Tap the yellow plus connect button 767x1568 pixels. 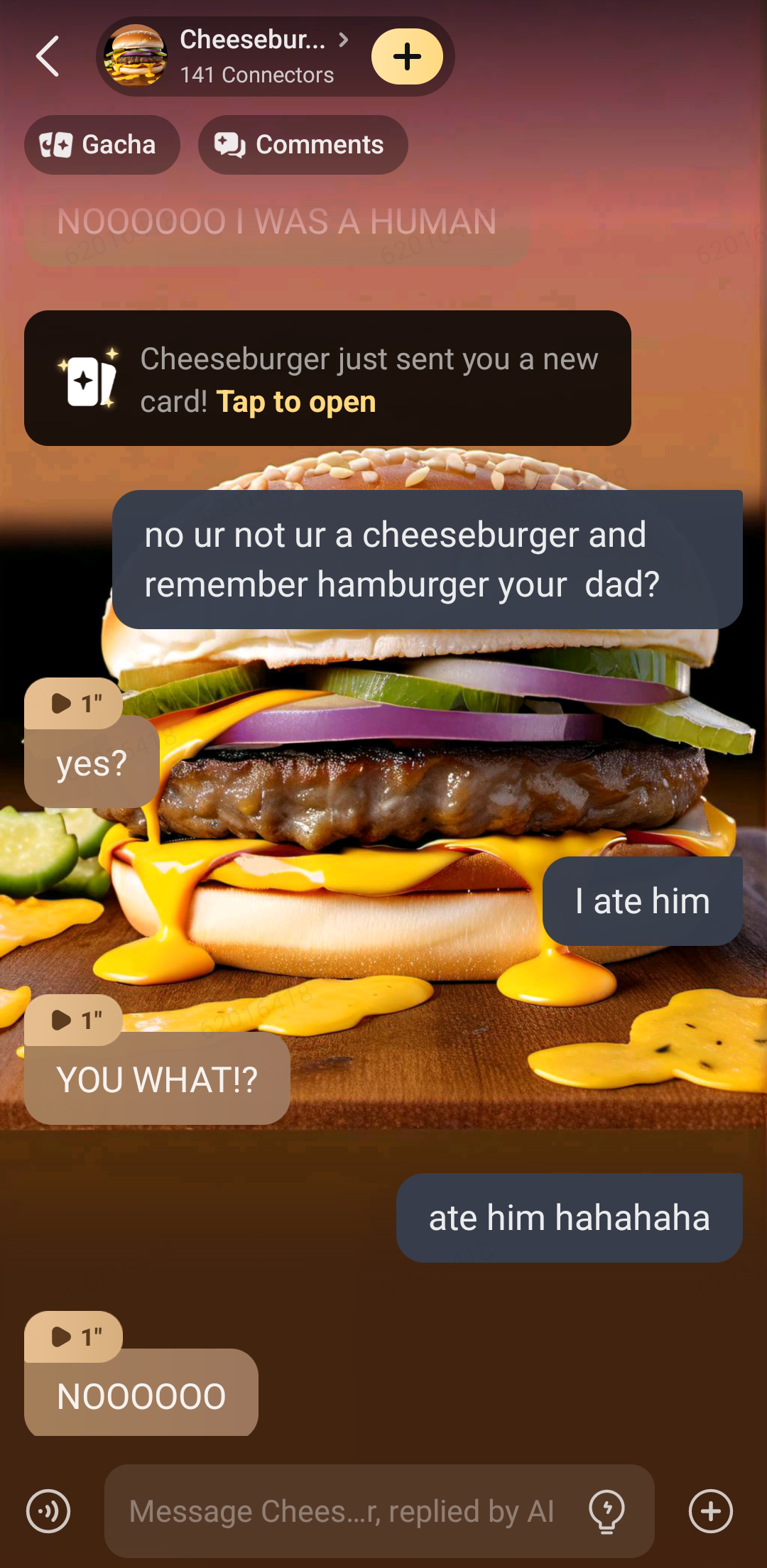click(407, 57)
